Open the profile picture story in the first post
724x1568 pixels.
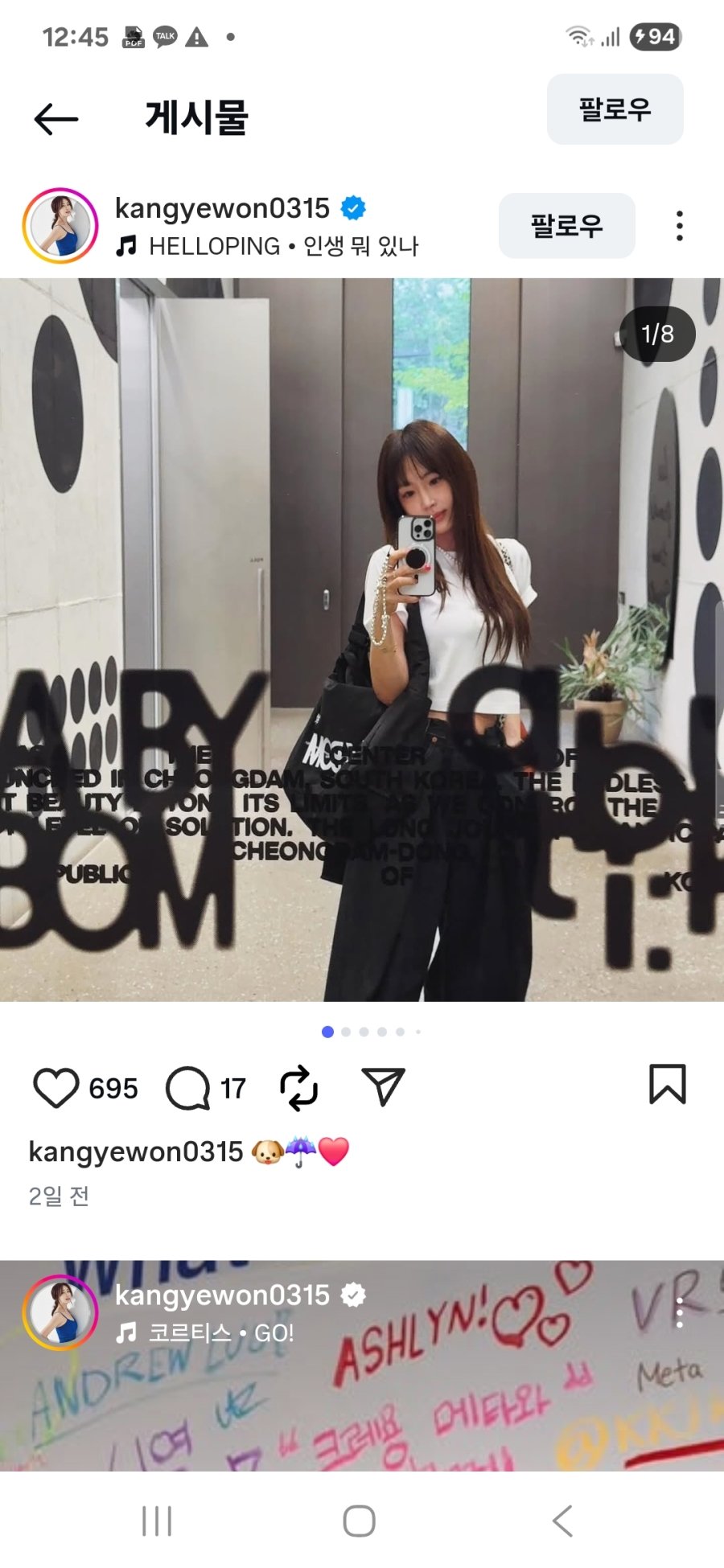60,226
